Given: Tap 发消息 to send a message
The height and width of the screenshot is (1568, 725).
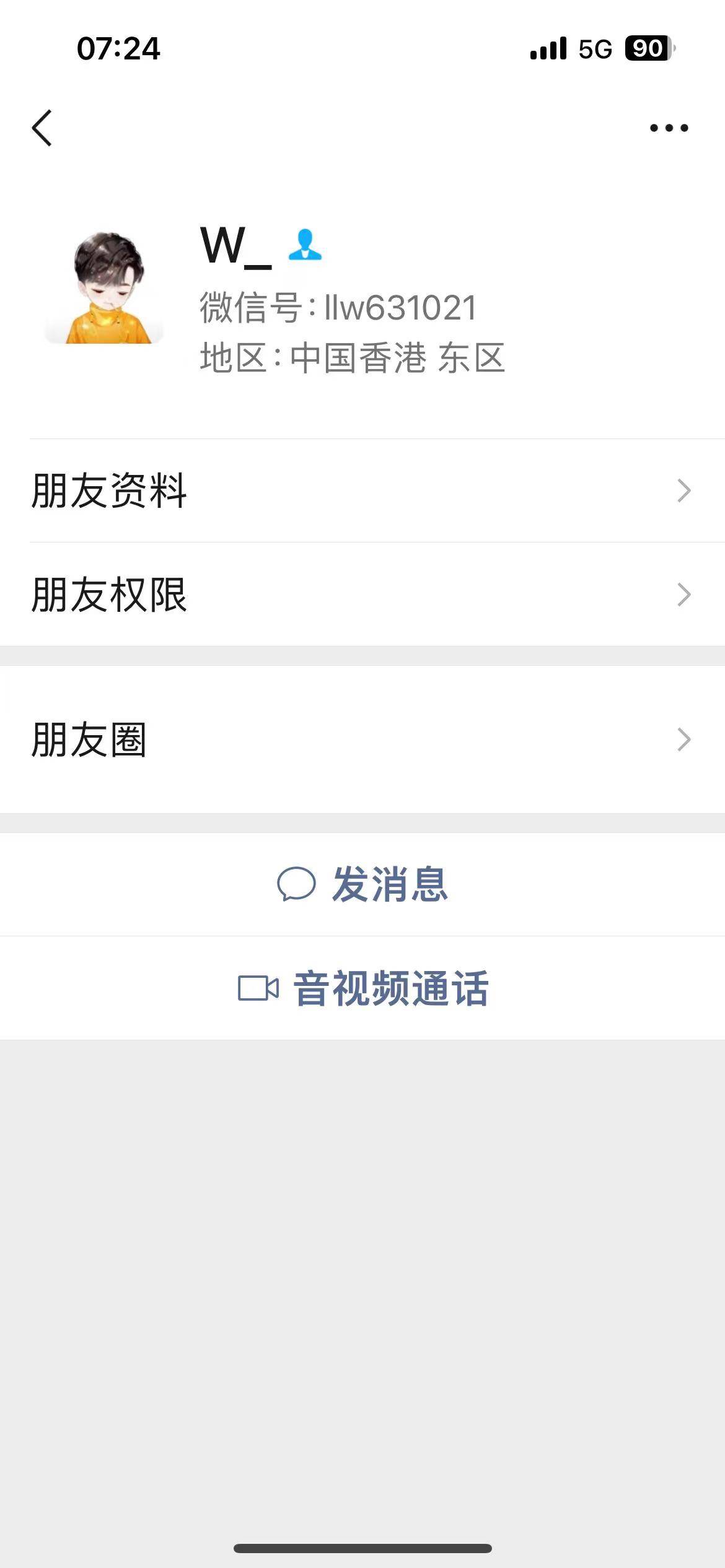Looking at the screenshot, I should point(362,884).
